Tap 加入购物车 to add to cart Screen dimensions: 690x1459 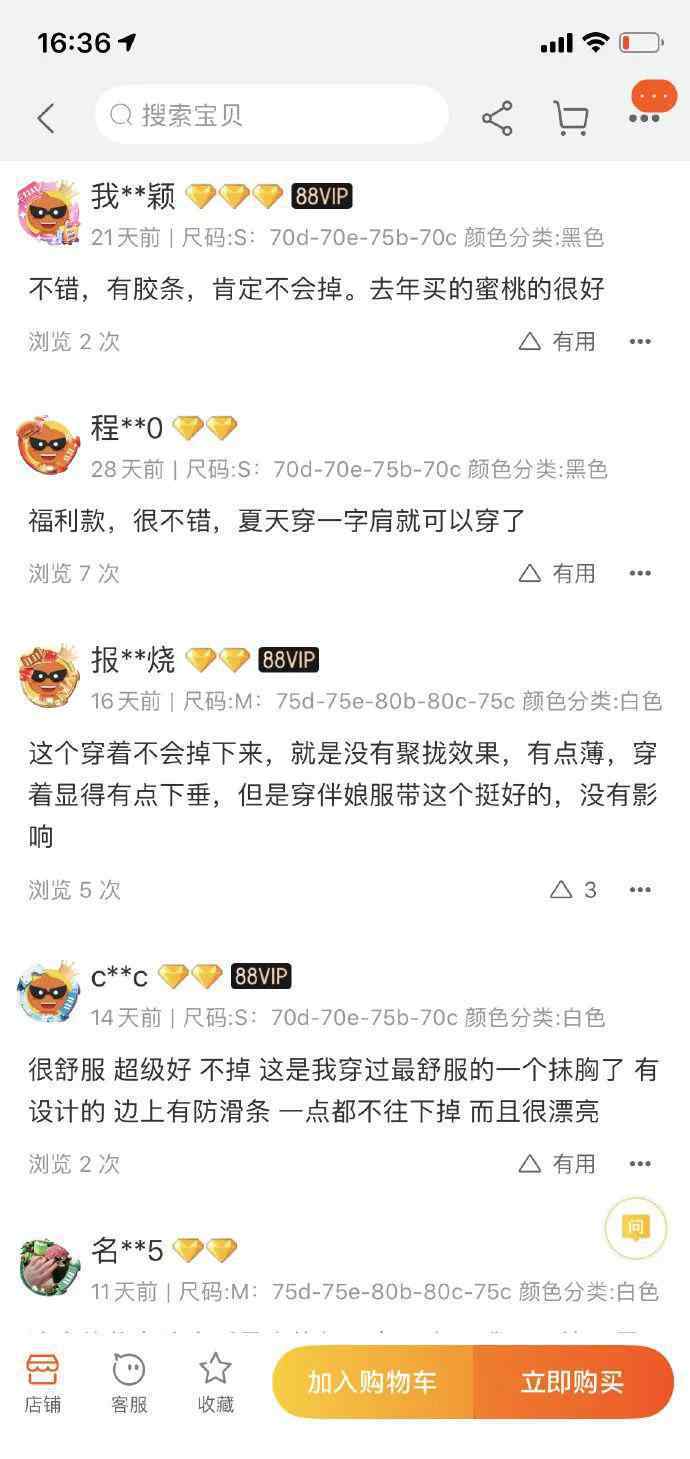coord(372,1382)
